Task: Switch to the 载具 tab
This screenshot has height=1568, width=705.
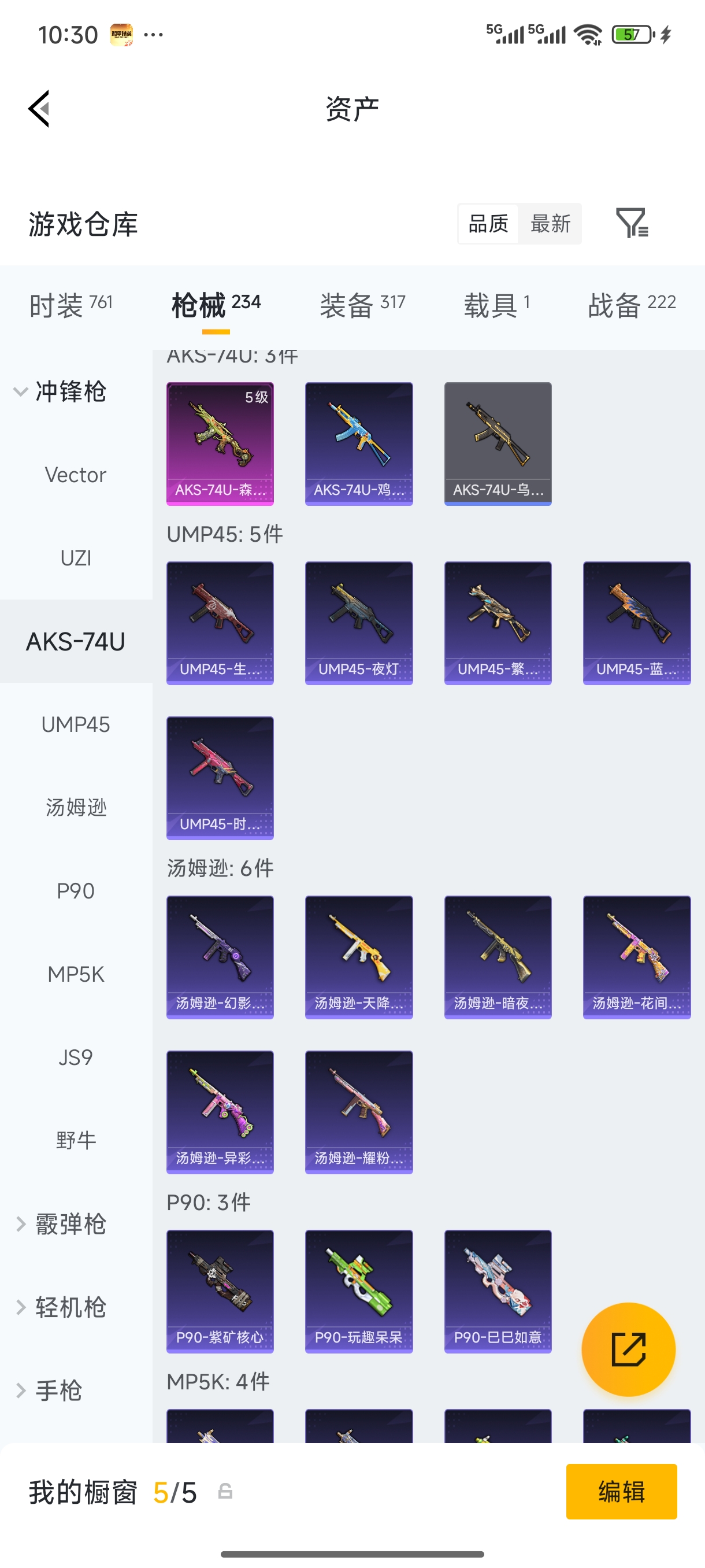Action: click(496, 304)
